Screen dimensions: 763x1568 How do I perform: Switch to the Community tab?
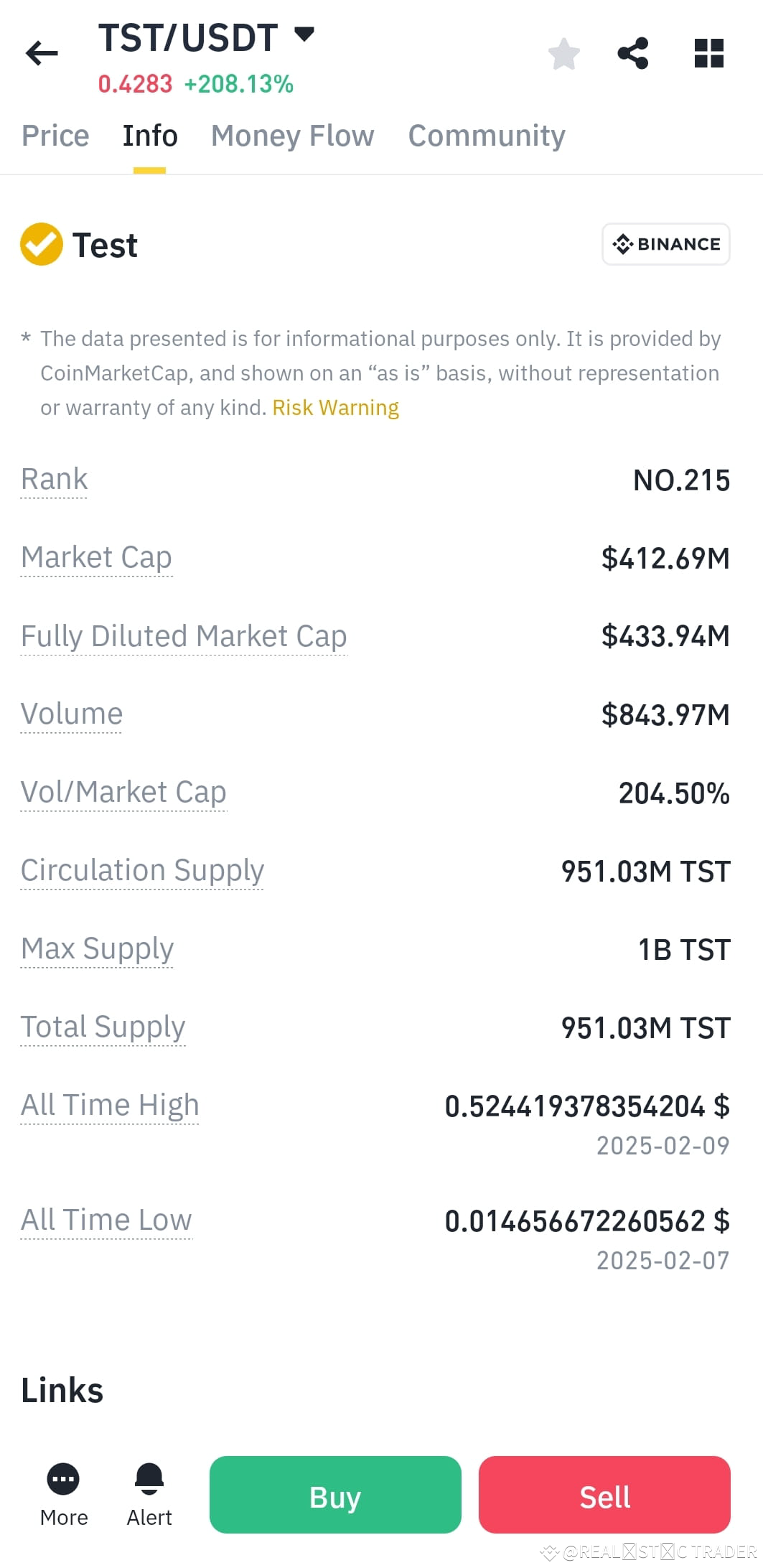click(x=487, y=135)
